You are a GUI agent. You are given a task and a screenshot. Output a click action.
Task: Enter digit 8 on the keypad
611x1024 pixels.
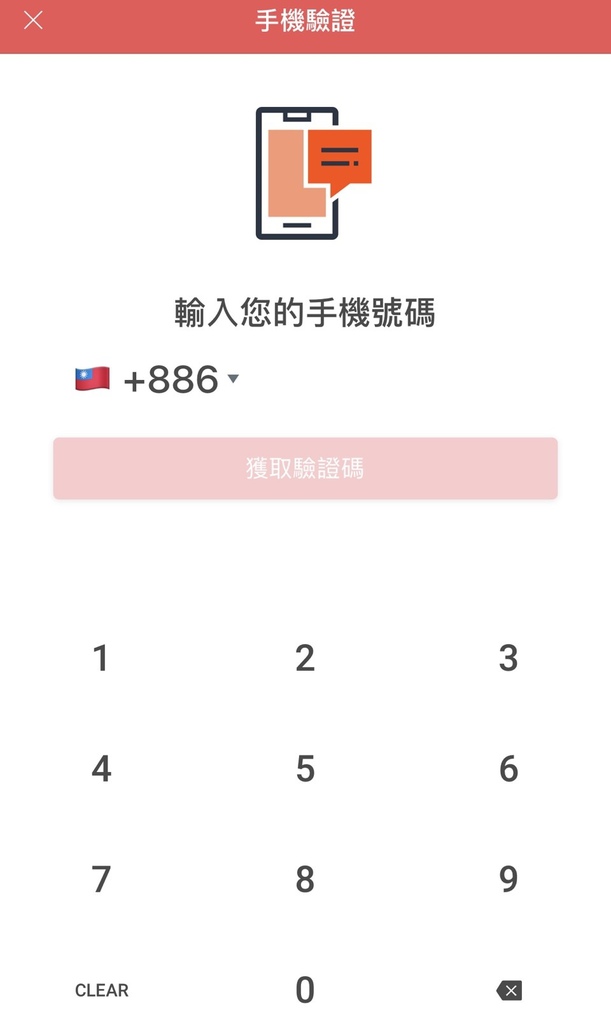[305, 880]
